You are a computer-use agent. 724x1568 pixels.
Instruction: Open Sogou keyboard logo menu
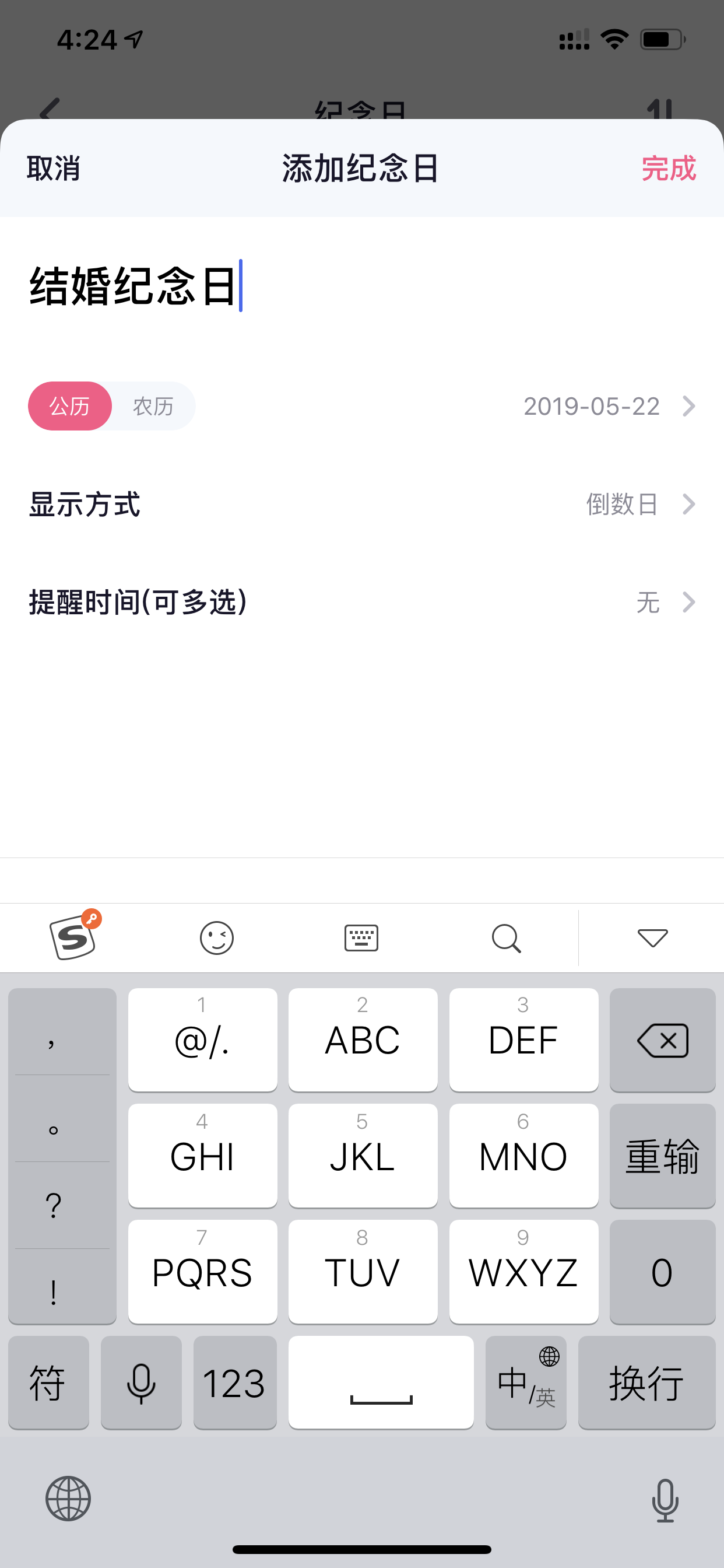(73, 937)
